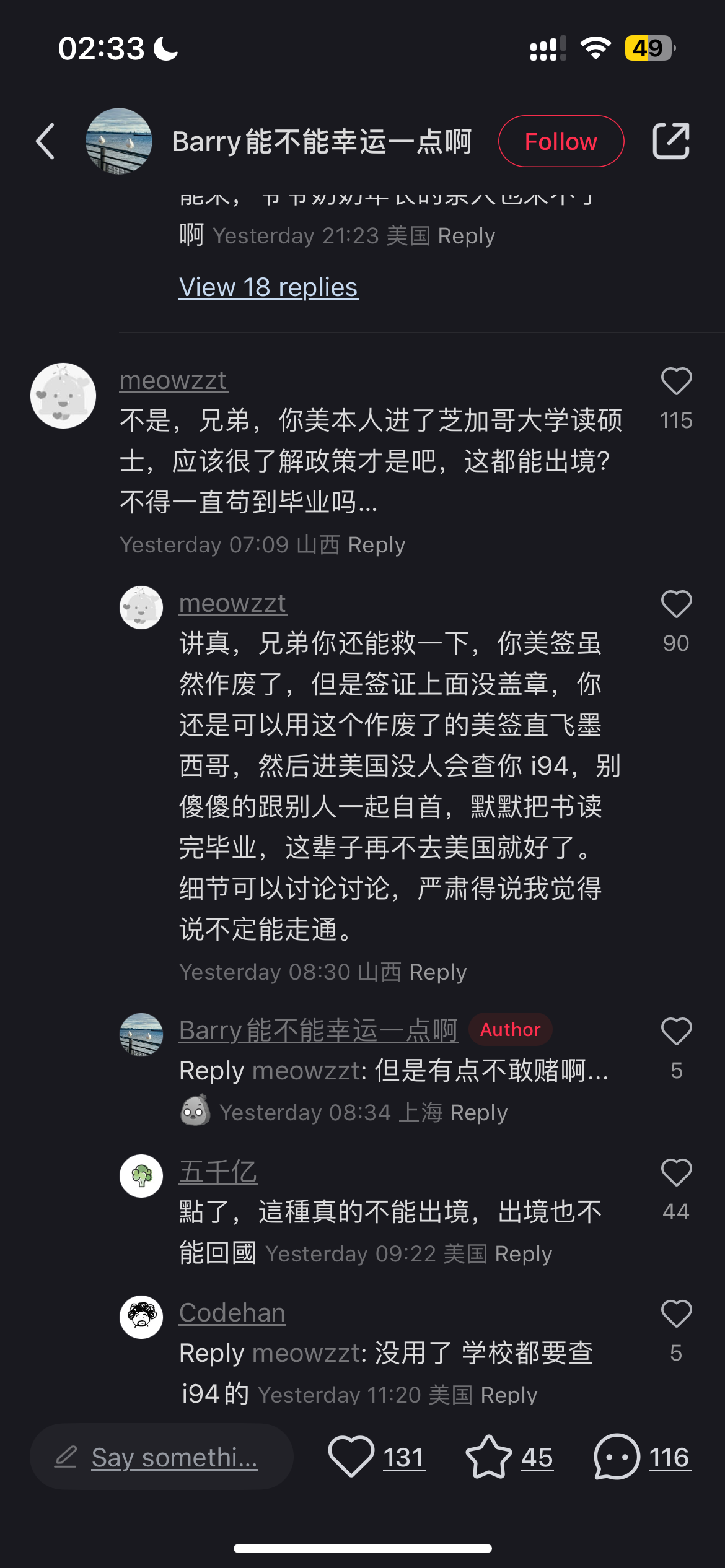Like 五千亿's reply with 44 likes
This screenshot has width=725, height=1568.
tap(676, 1173)
